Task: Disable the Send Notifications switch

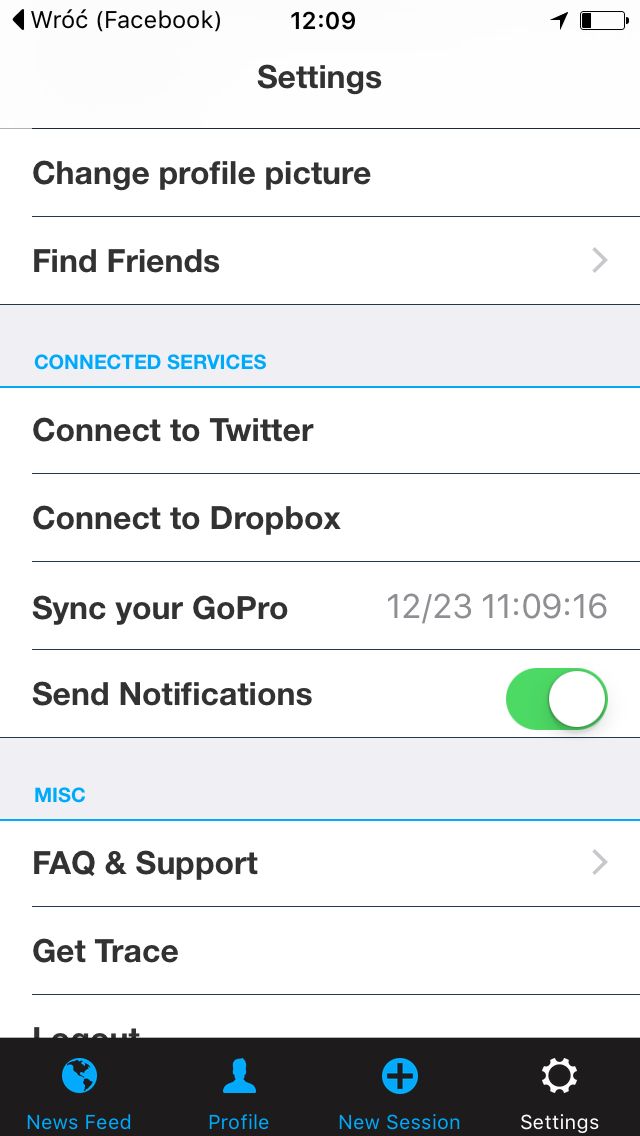Action: click(556, 698)
